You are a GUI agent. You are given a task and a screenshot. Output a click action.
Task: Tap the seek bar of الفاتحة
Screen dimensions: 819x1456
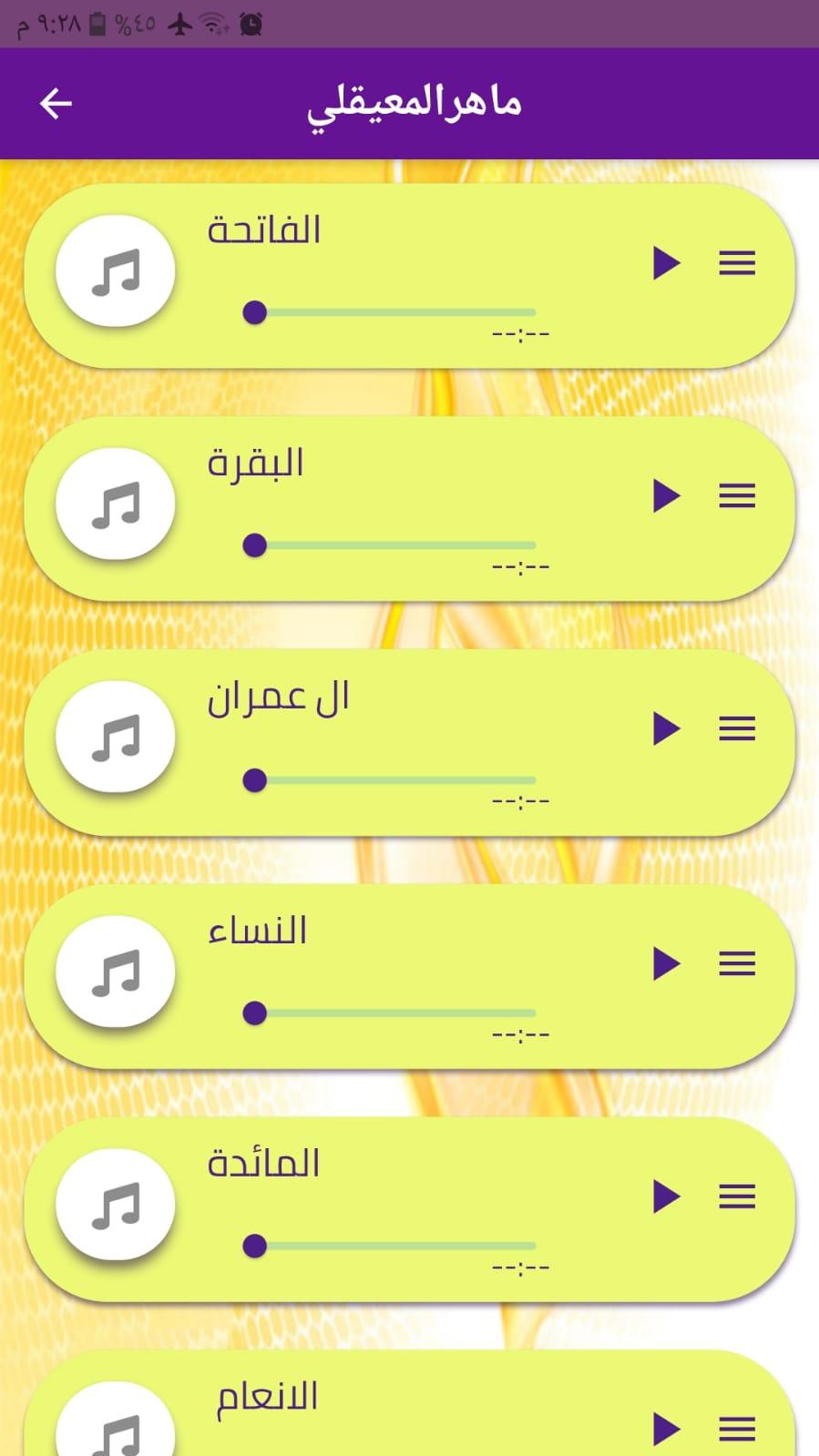click(x=396, y=313)
